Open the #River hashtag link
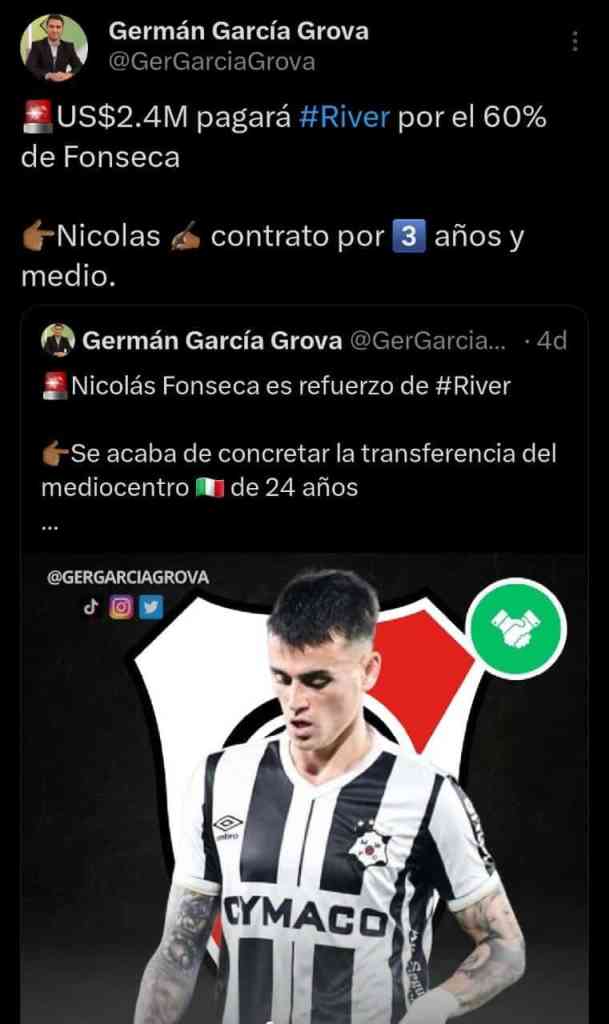Screen dimensions: 609x1024 tap(345, 120)
